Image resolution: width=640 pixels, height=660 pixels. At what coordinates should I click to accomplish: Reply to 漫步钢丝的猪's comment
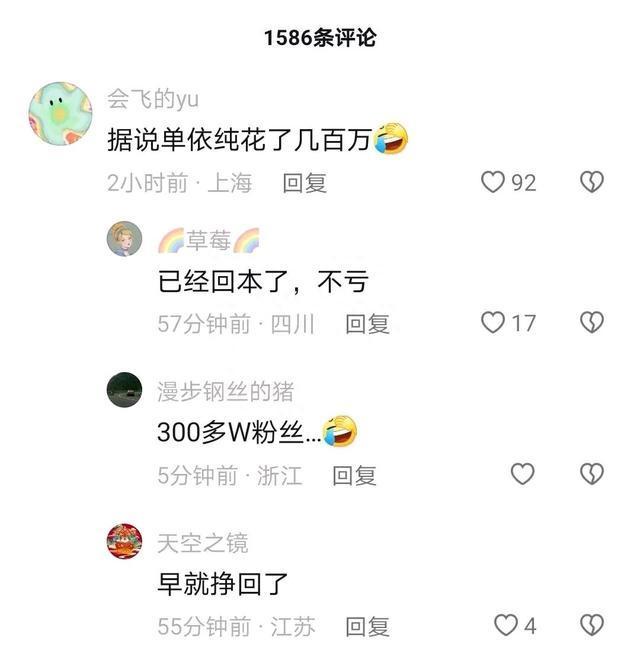pos(354,476)
